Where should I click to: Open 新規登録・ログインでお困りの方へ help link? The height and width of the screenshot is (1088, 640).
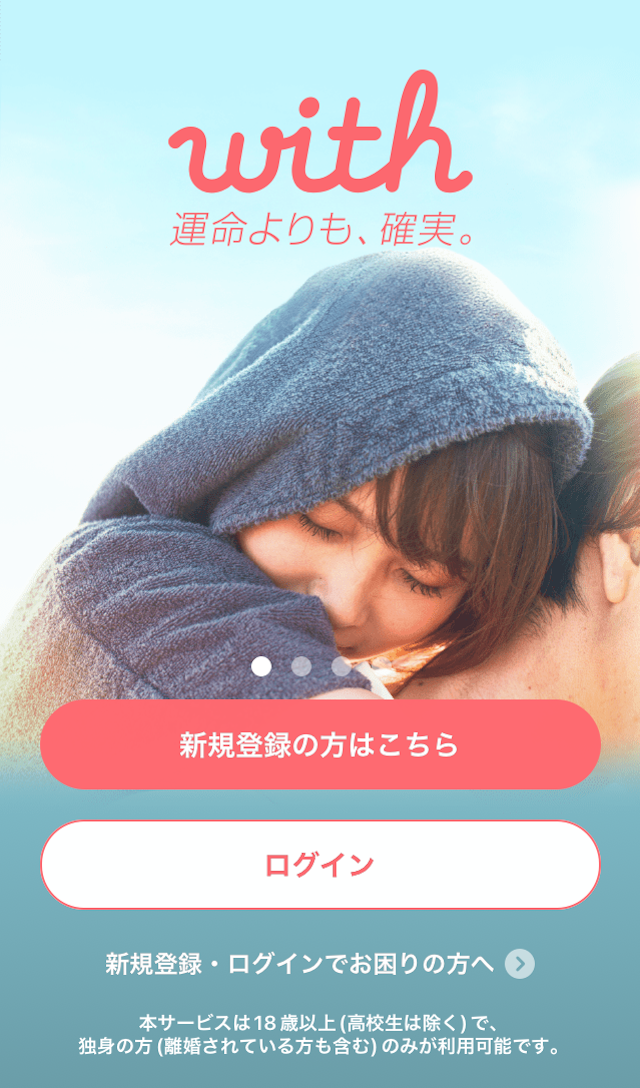point(320,964)
